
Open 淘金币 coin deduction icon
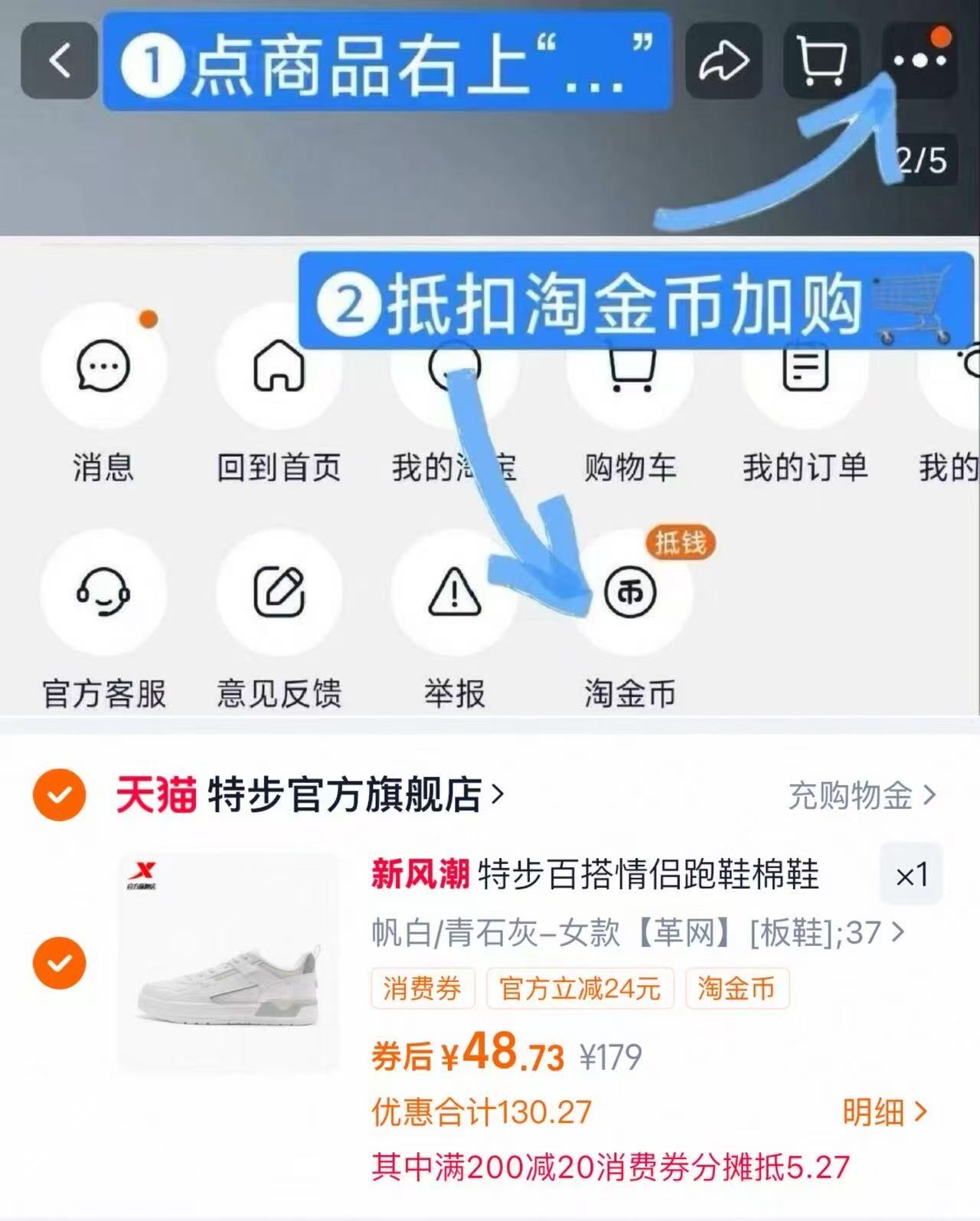coord(629,594)
